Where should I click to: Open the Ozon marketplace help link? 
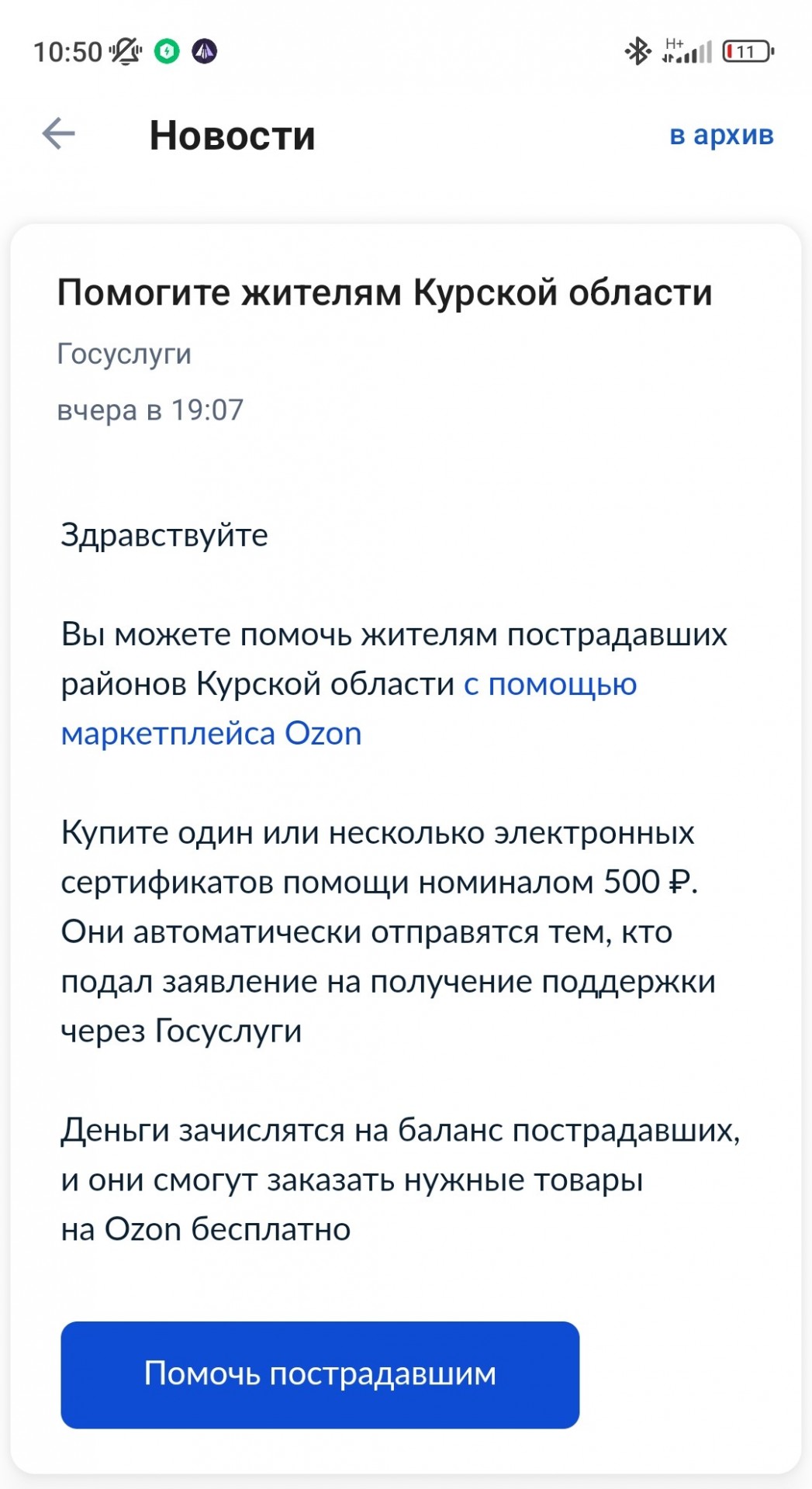point(349,708)
